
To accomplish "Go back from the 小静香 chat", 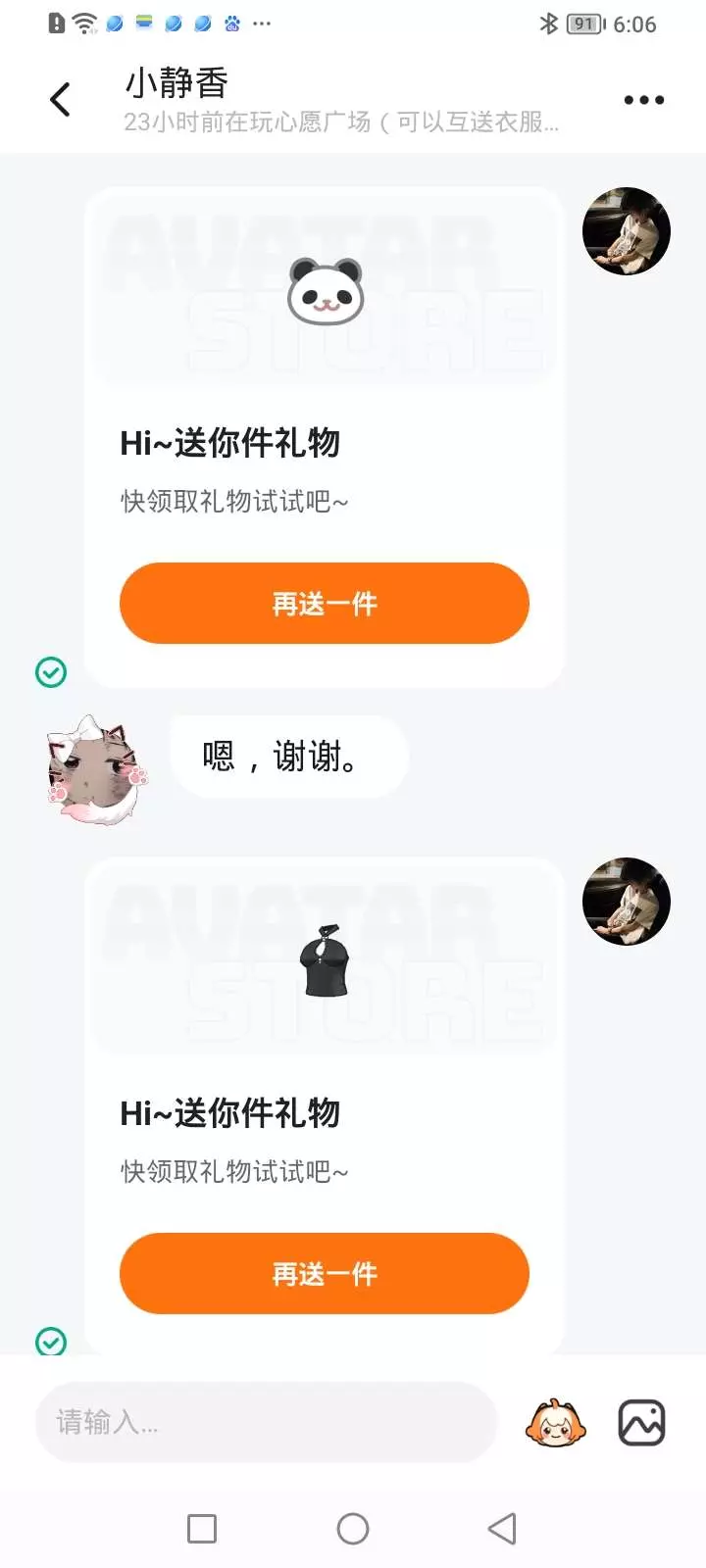I will click(60, 99).
